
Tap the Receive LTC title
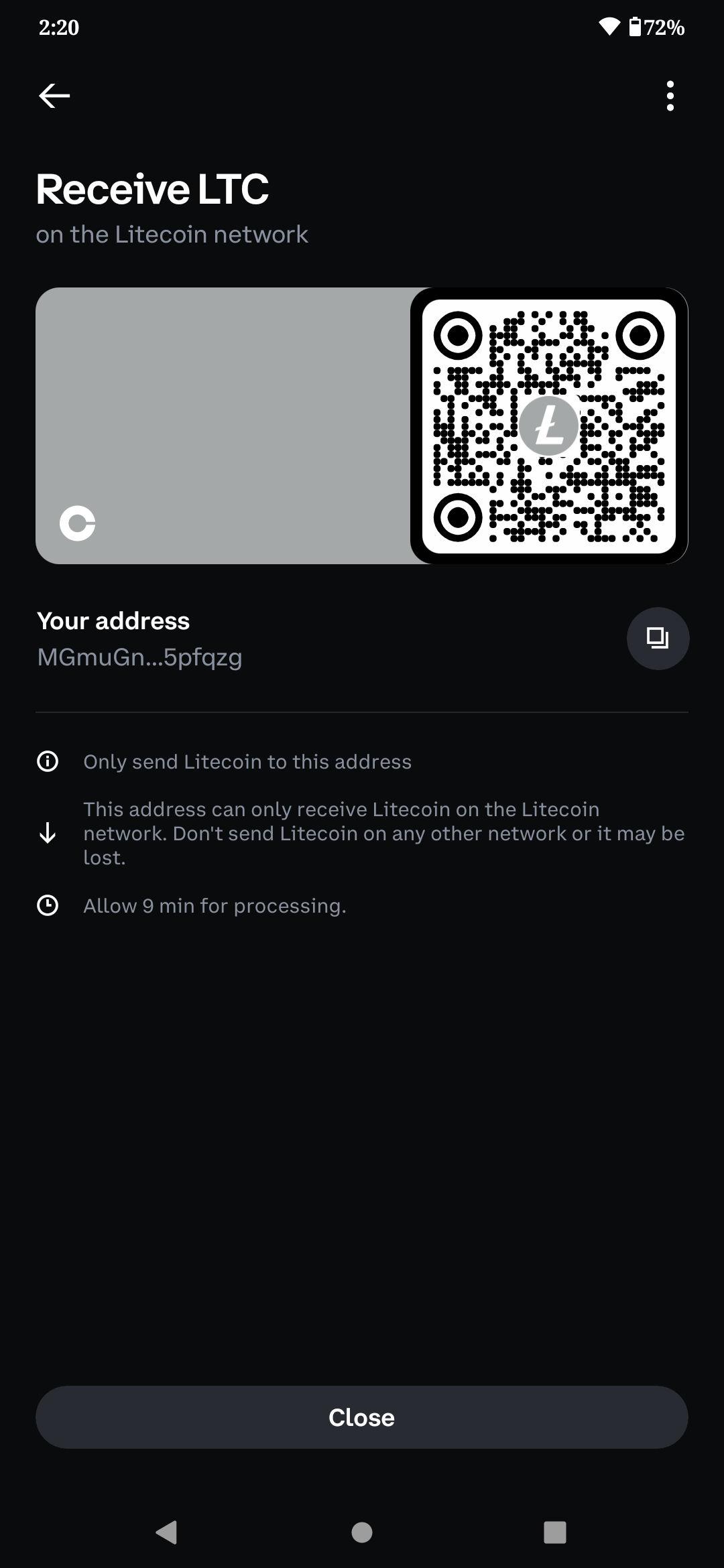(x=152, y=190)
